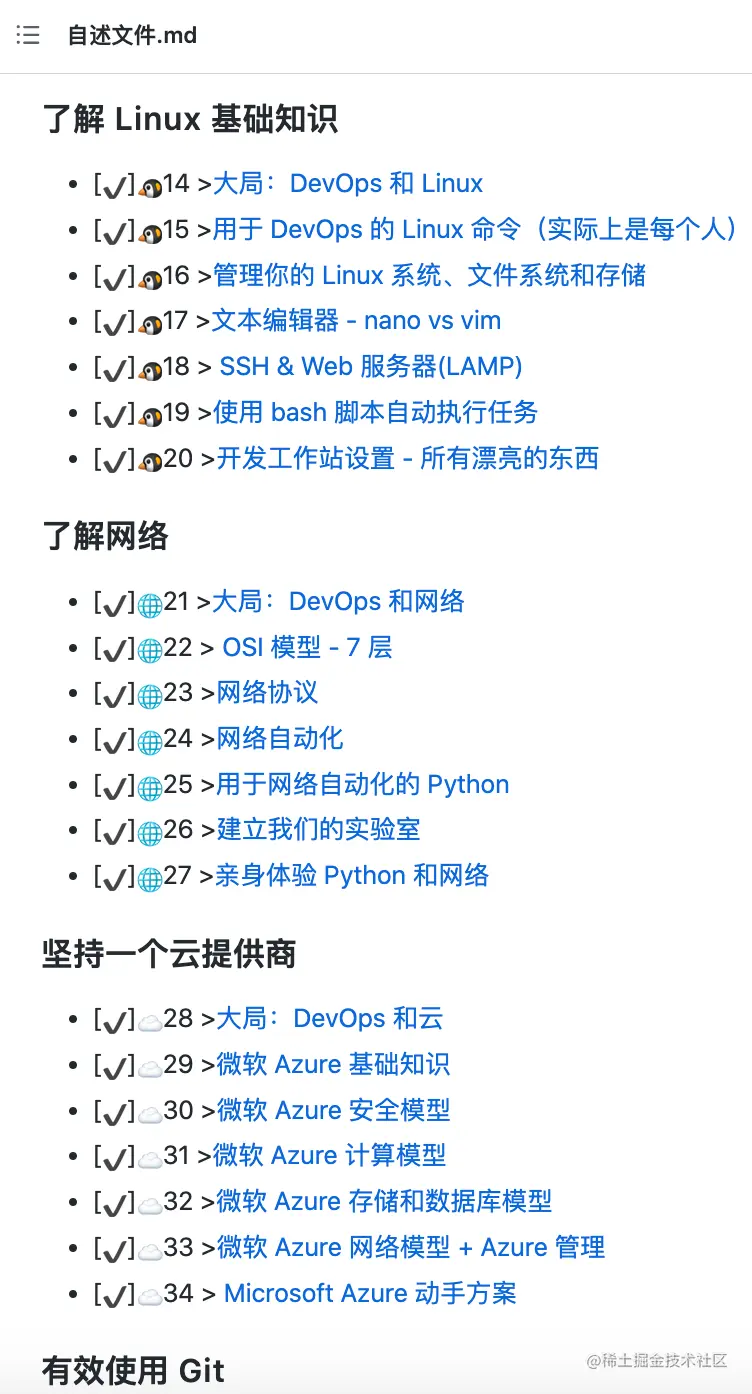The width and height of the screenshot is (752, 1394).
Task: Open the 微软 Azure 安全模型 link
Action: coord(333,1110)
